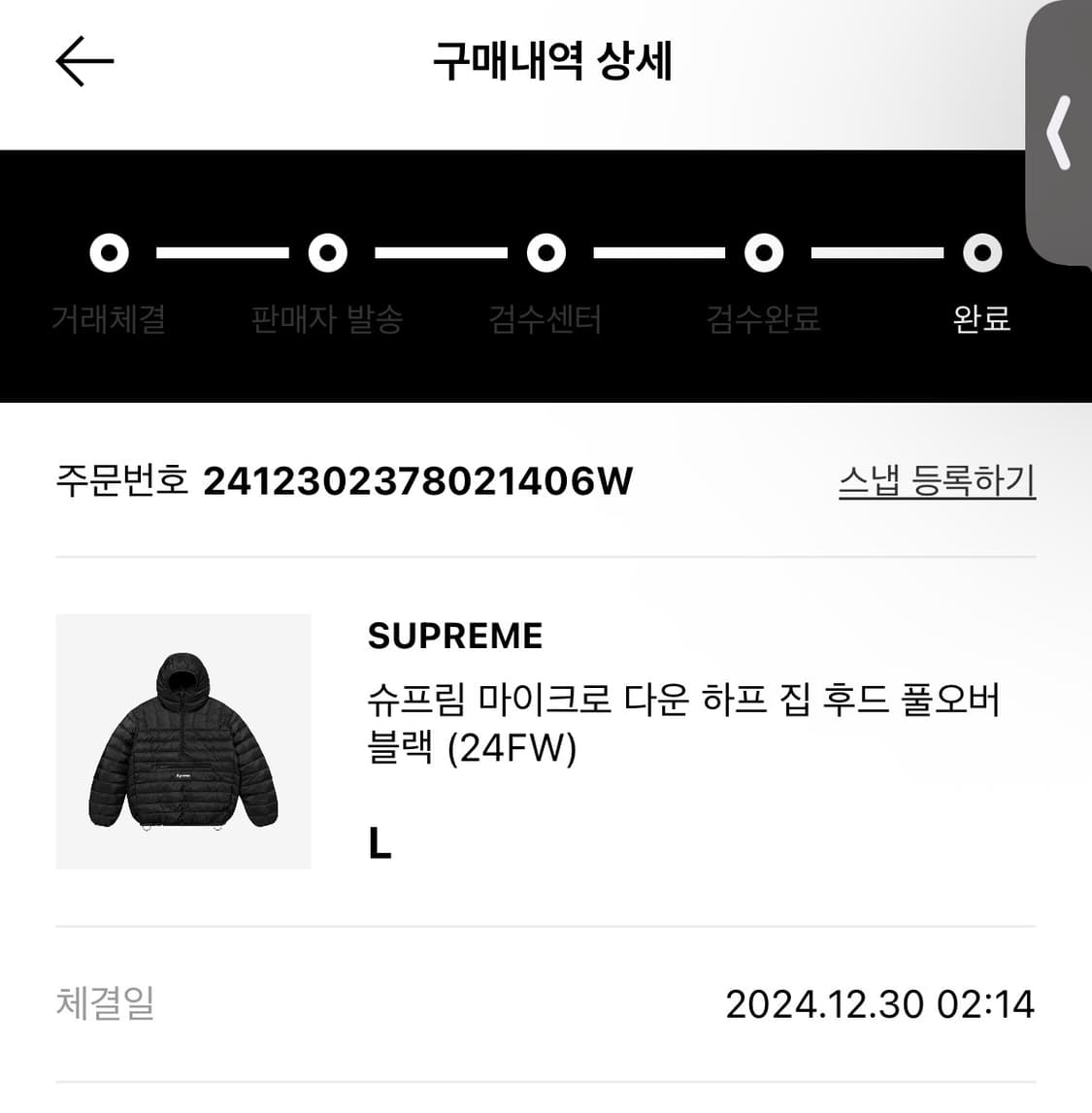Viewport: 1092px width, 1113px height.
Task: Select the size label L
Action: (x=381, y=843)
